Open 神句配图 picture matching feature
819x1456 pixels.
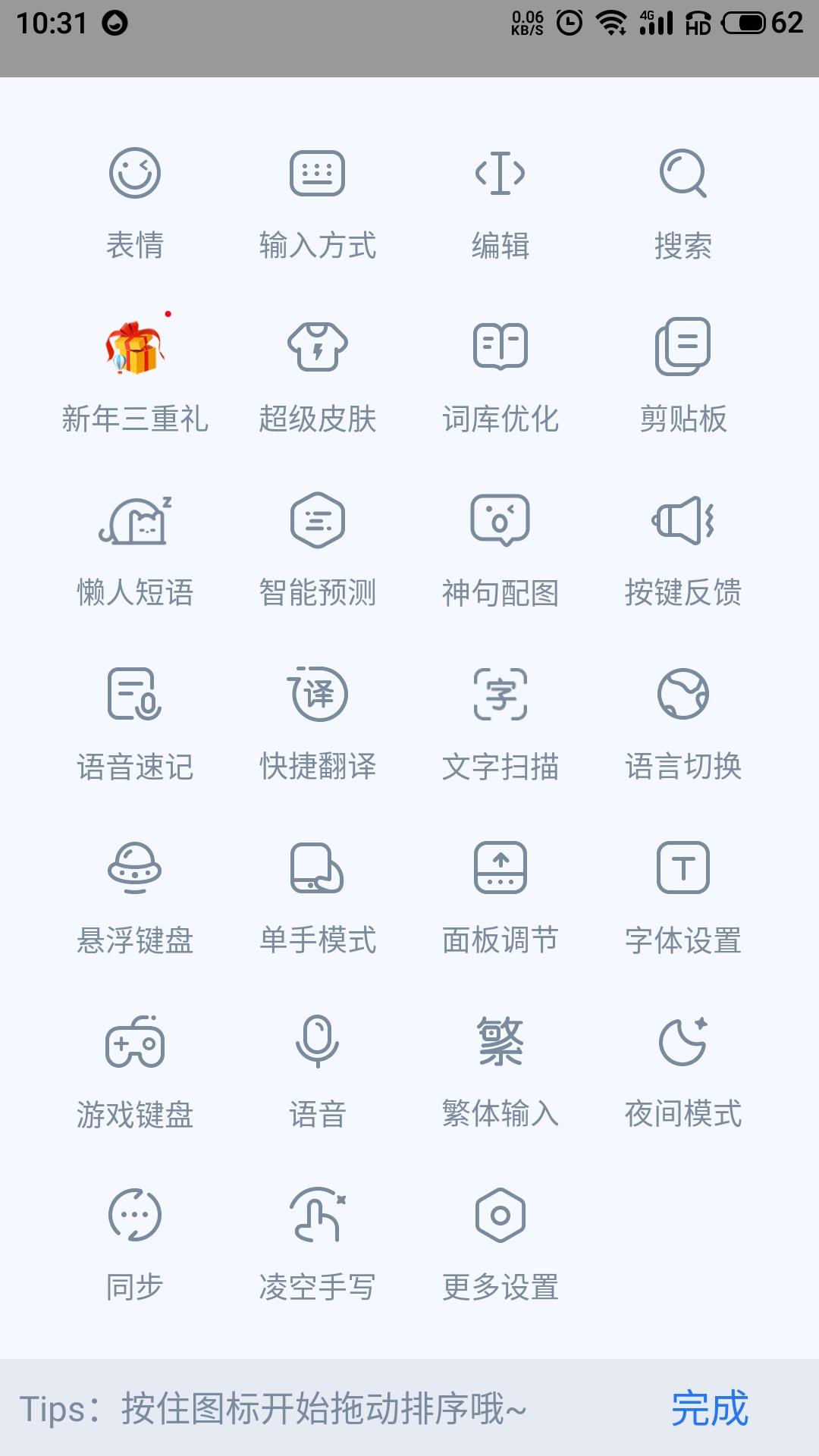click(500, 546)
